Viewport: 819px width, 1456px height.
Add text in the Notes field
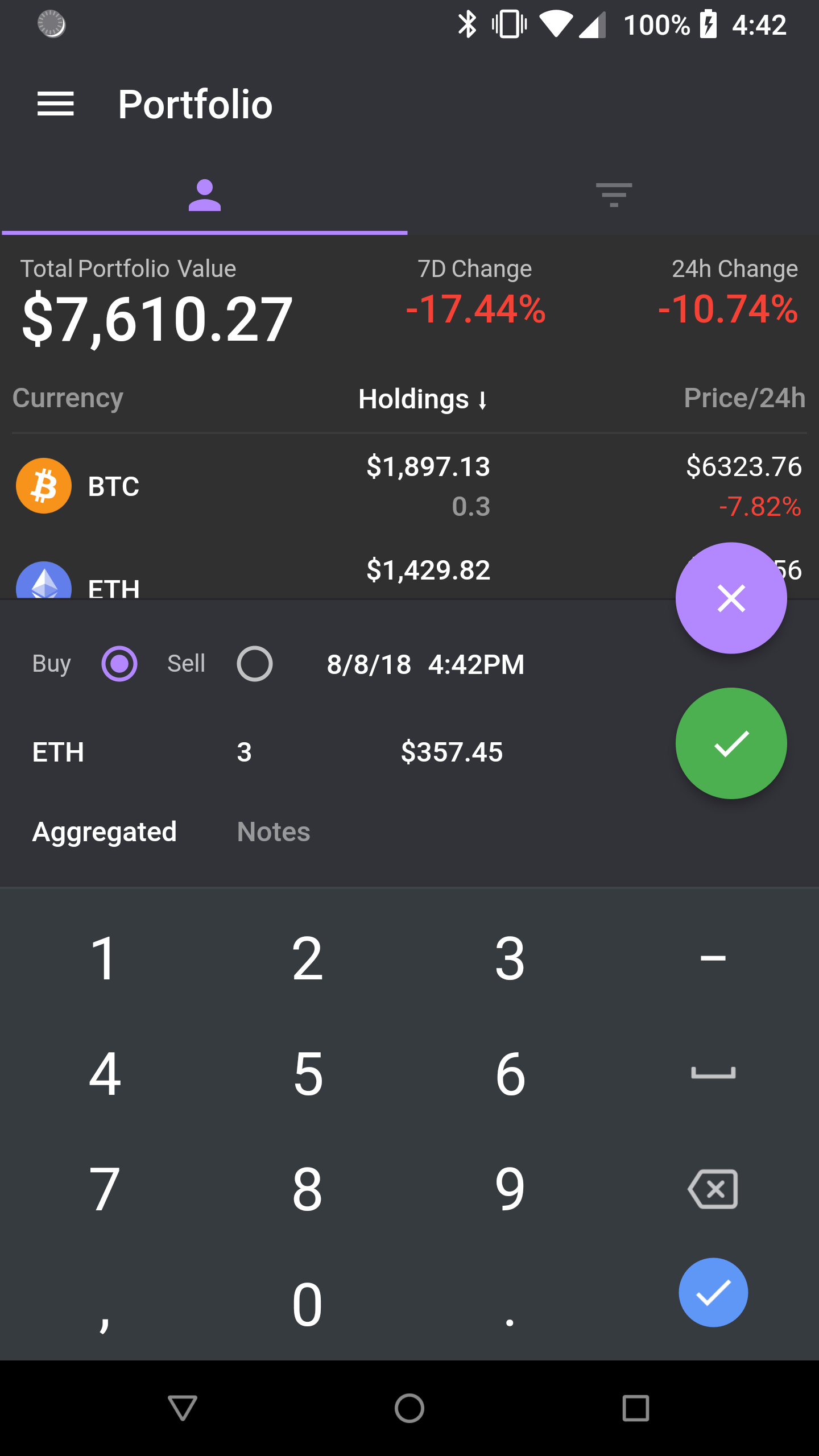pos(274,832)
